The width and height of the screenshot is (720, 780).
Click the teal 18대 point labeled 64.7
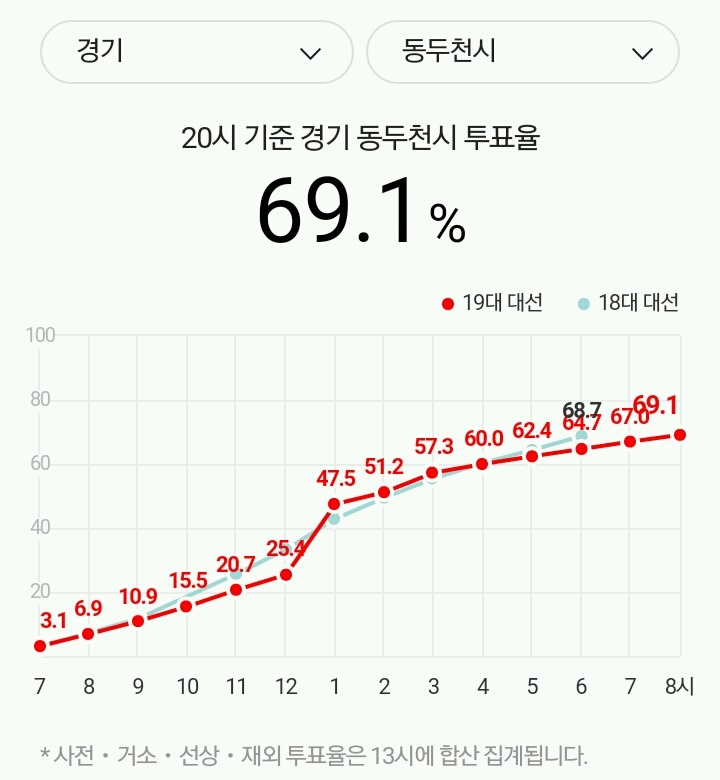583,434
